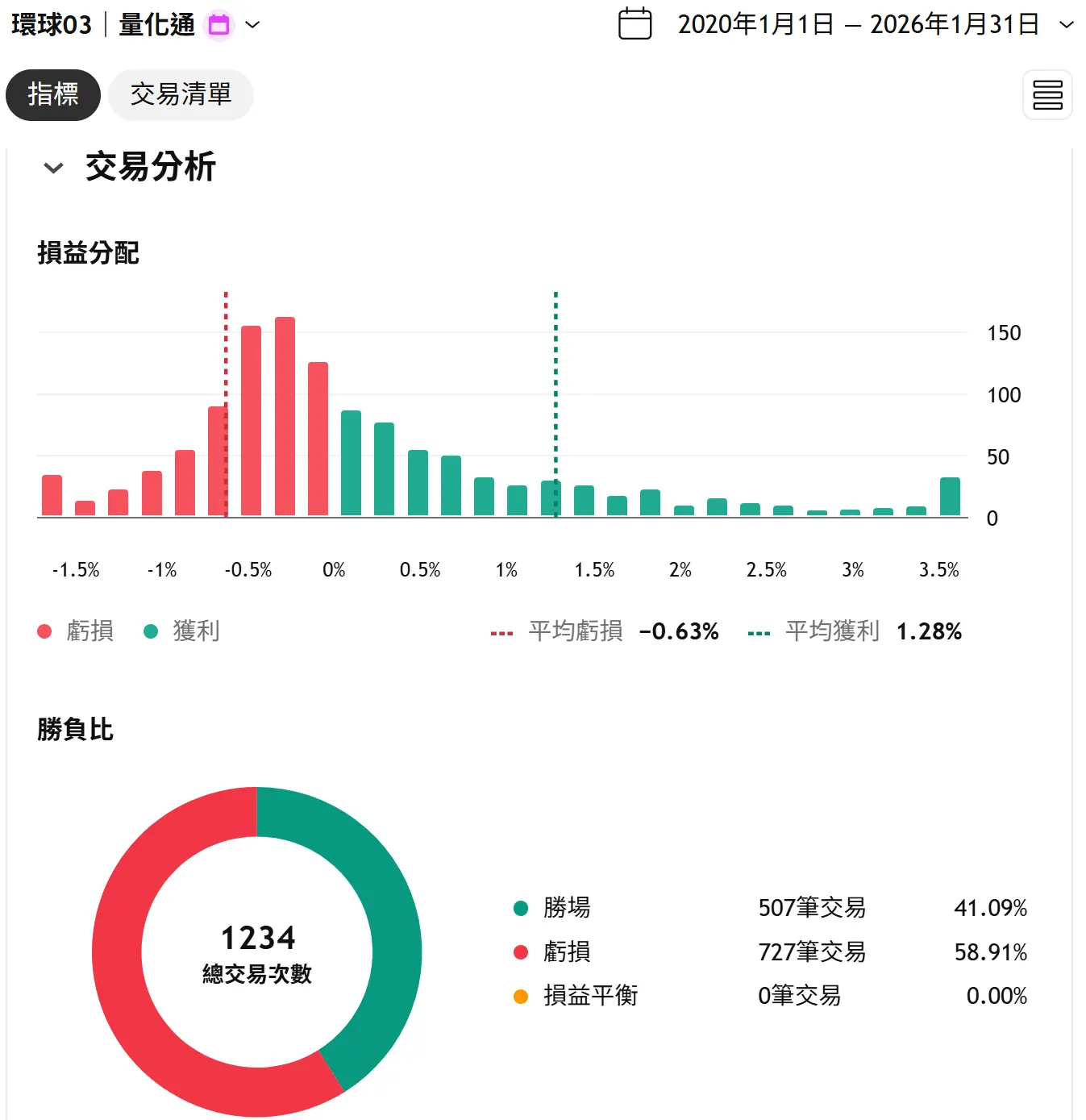Switch to the 交易清單 tab

pyautogui.click(x=181, y=95)
